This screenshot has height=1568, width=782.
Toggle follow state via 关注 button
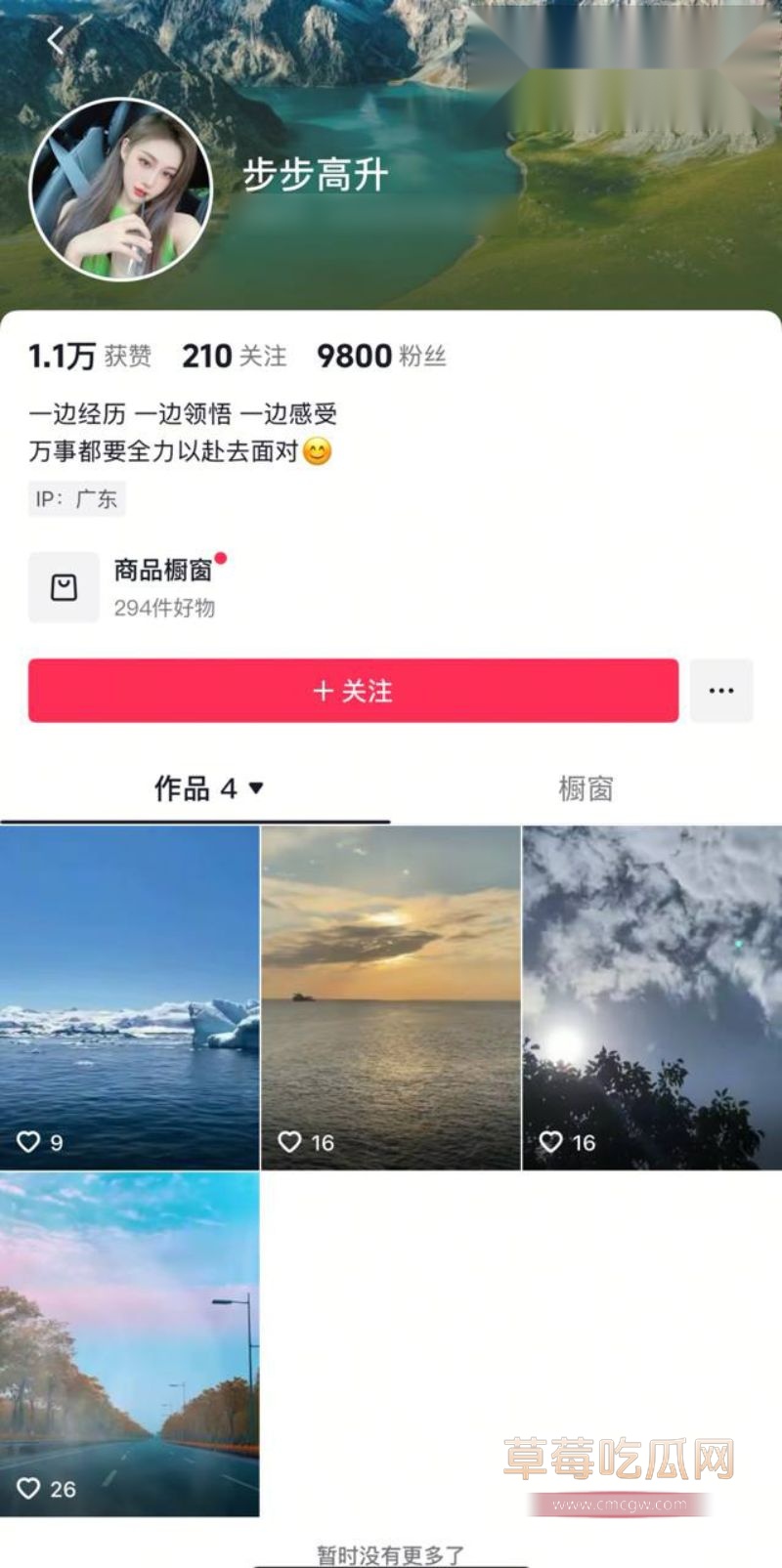click(x=352, y=691)
